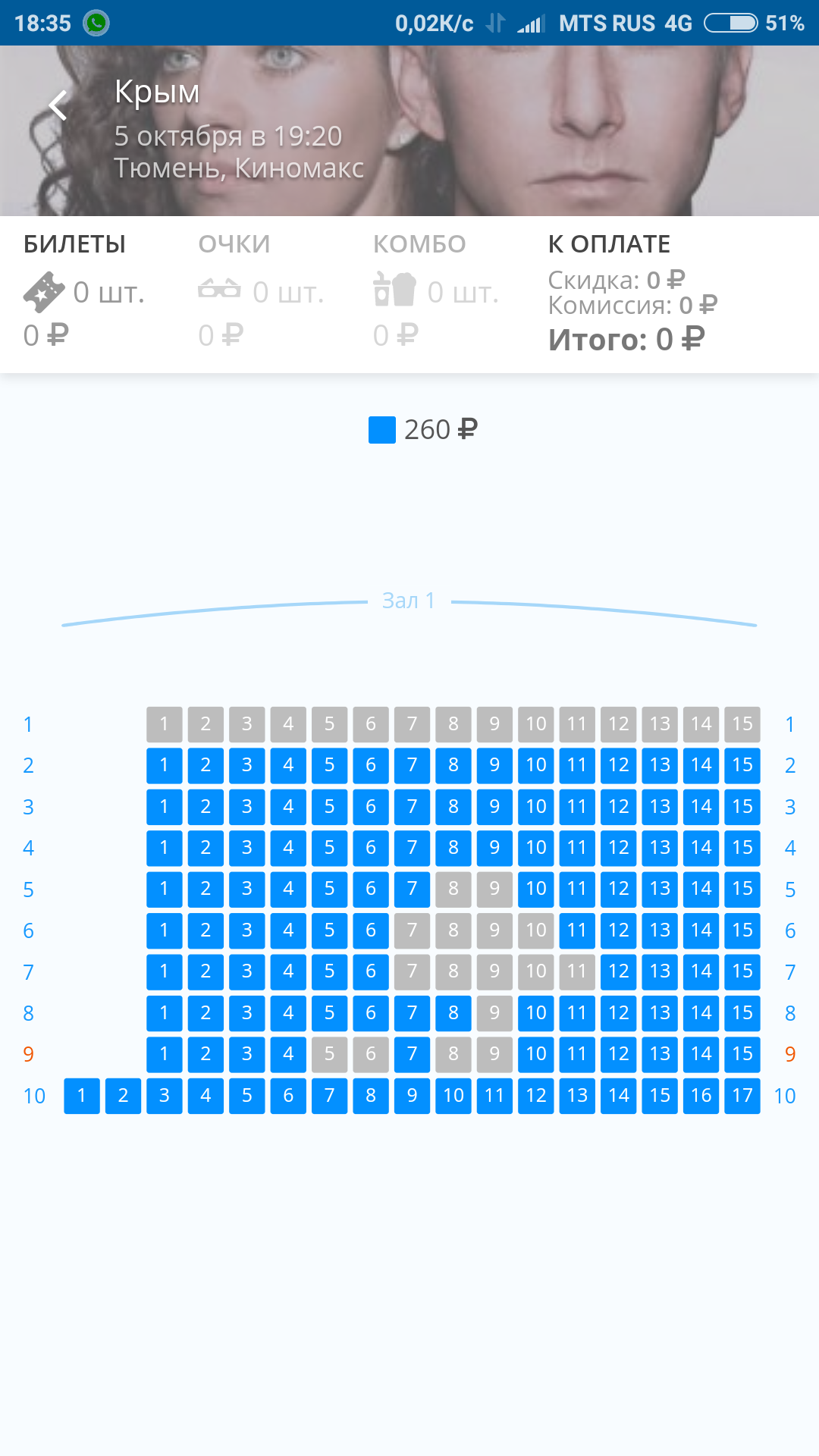The image size is (819, 1456).
Task: Choose seat 8 in row 3
Action: 453,807
